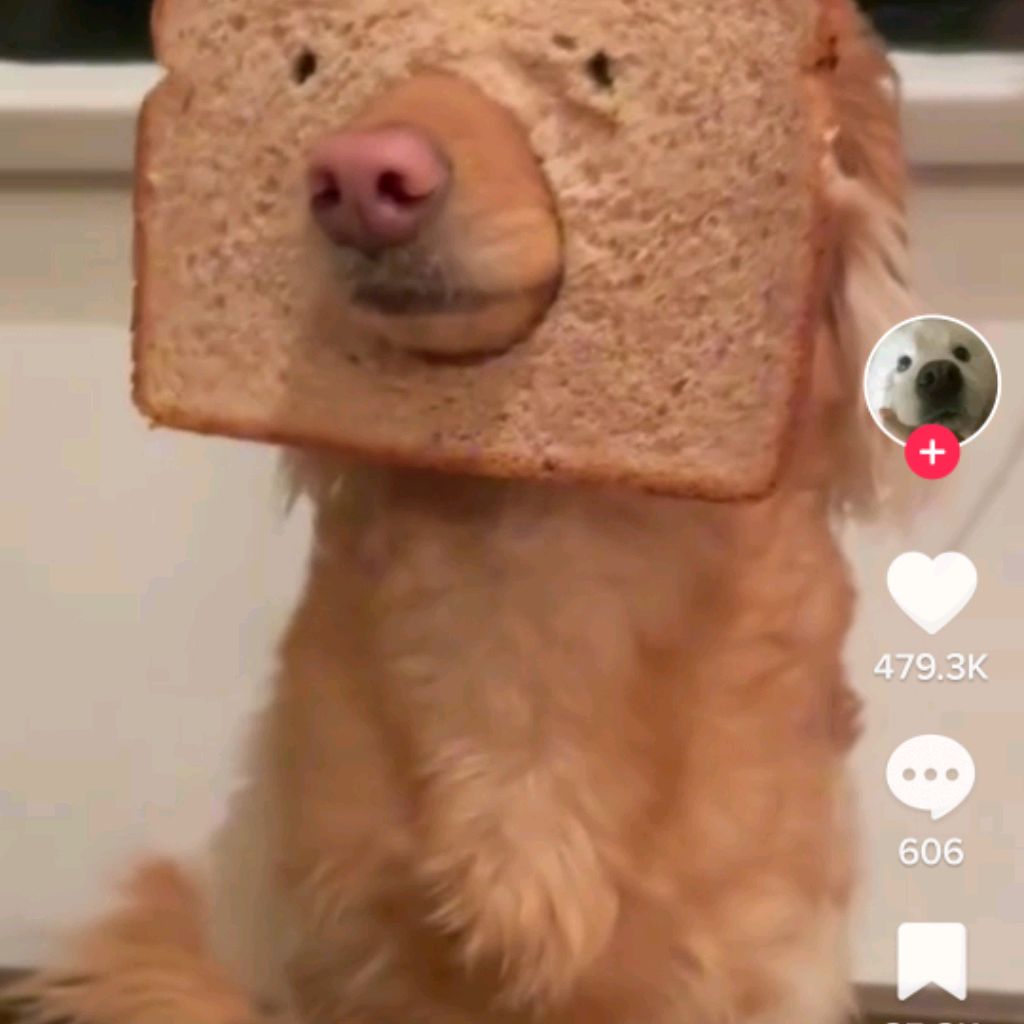Follow the creator with the plus button
The image size is (1024, 1024).
click(932, 453)
